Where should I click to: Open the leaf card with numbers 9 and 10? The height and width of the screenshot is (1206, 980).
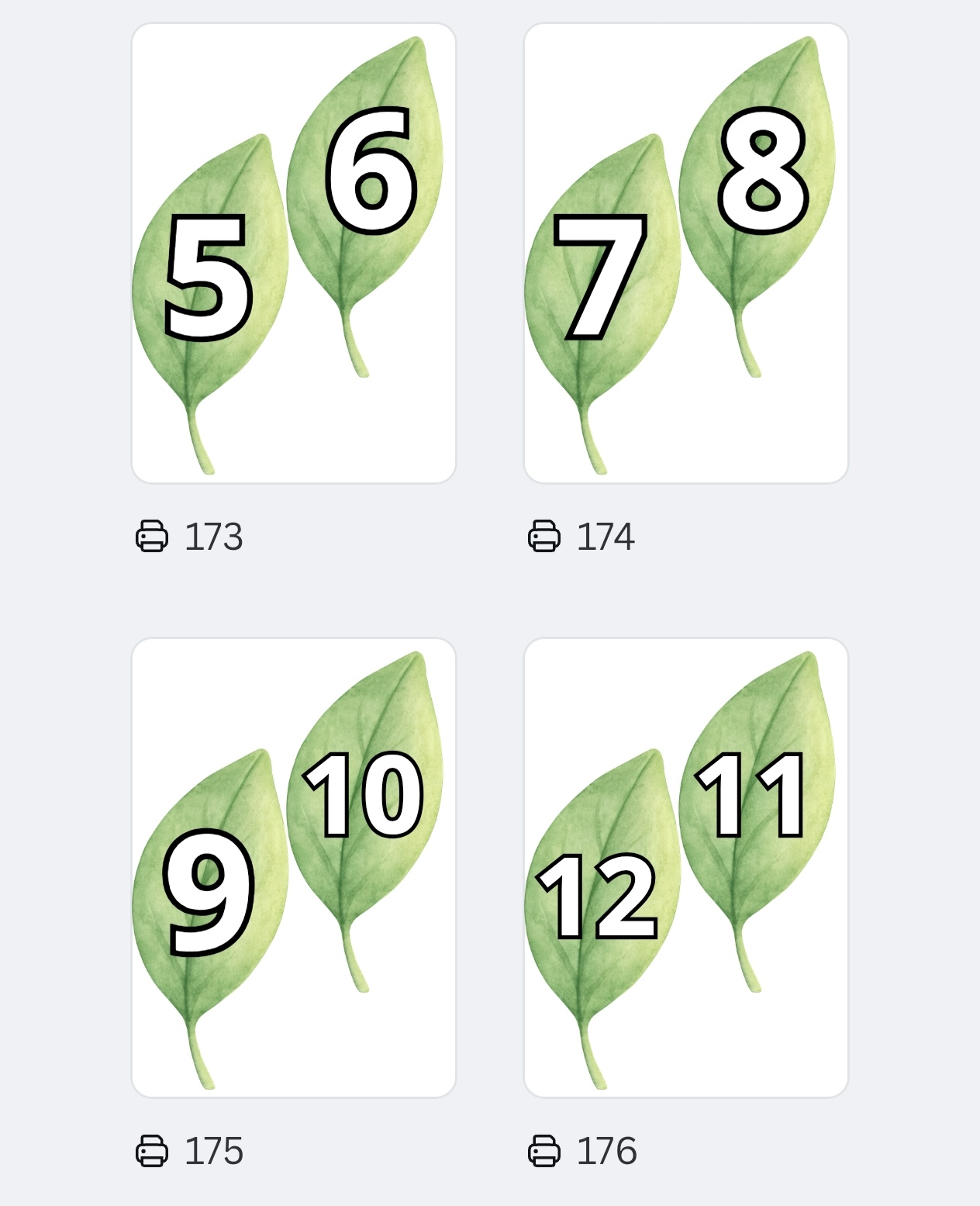point(294,868)
